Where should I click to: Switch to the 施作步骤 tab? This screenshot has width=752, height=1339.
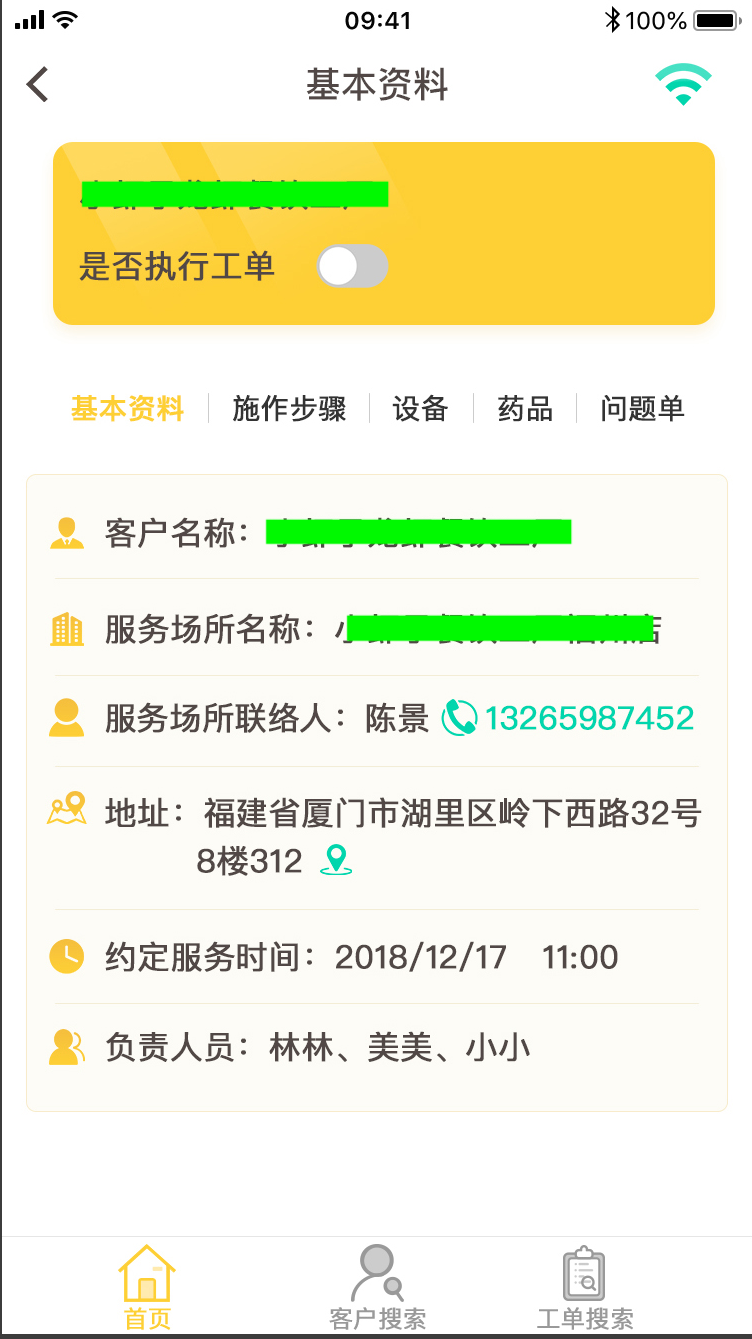(289, 408)
